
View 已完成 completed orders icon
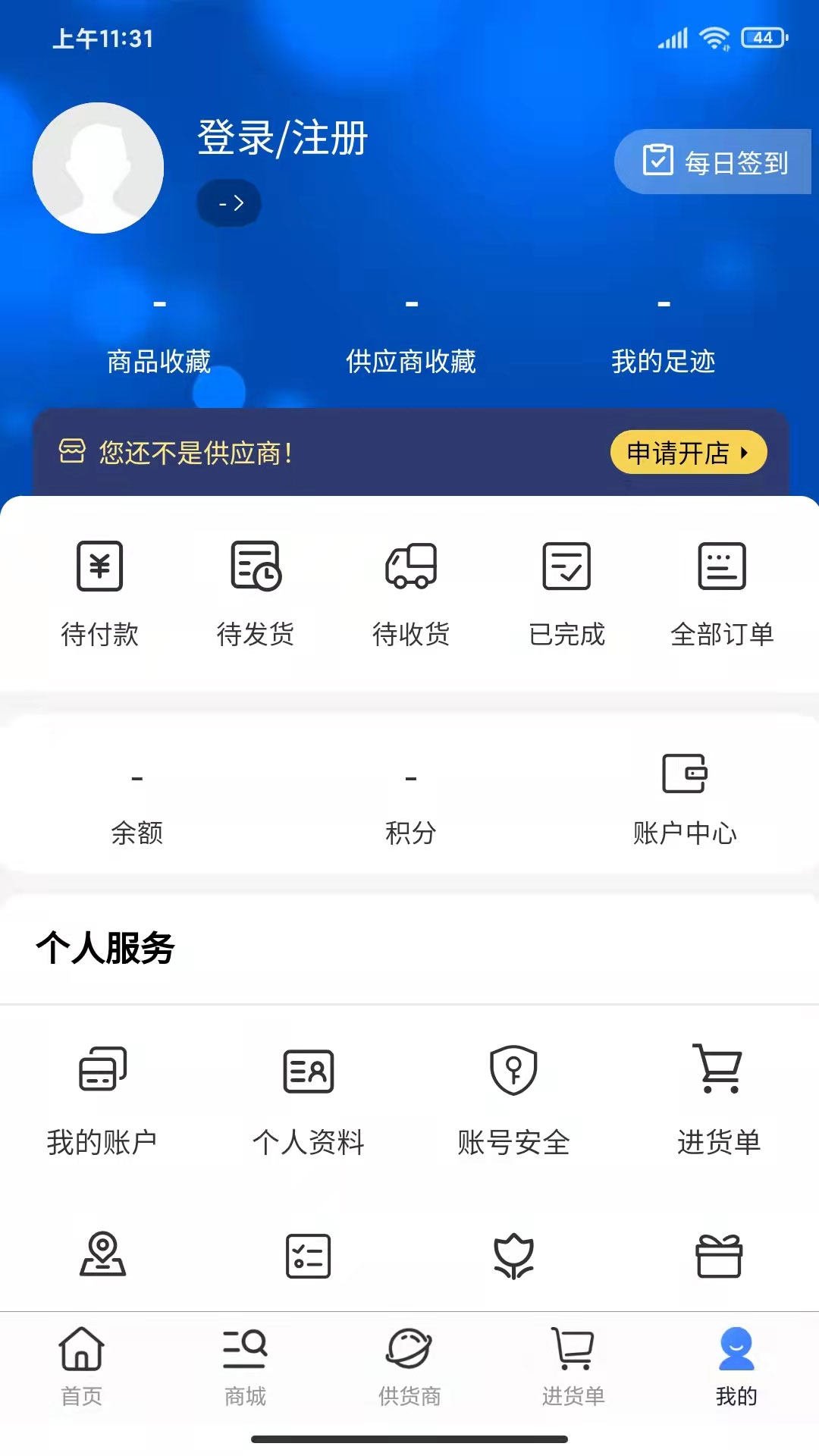point(567,567)
